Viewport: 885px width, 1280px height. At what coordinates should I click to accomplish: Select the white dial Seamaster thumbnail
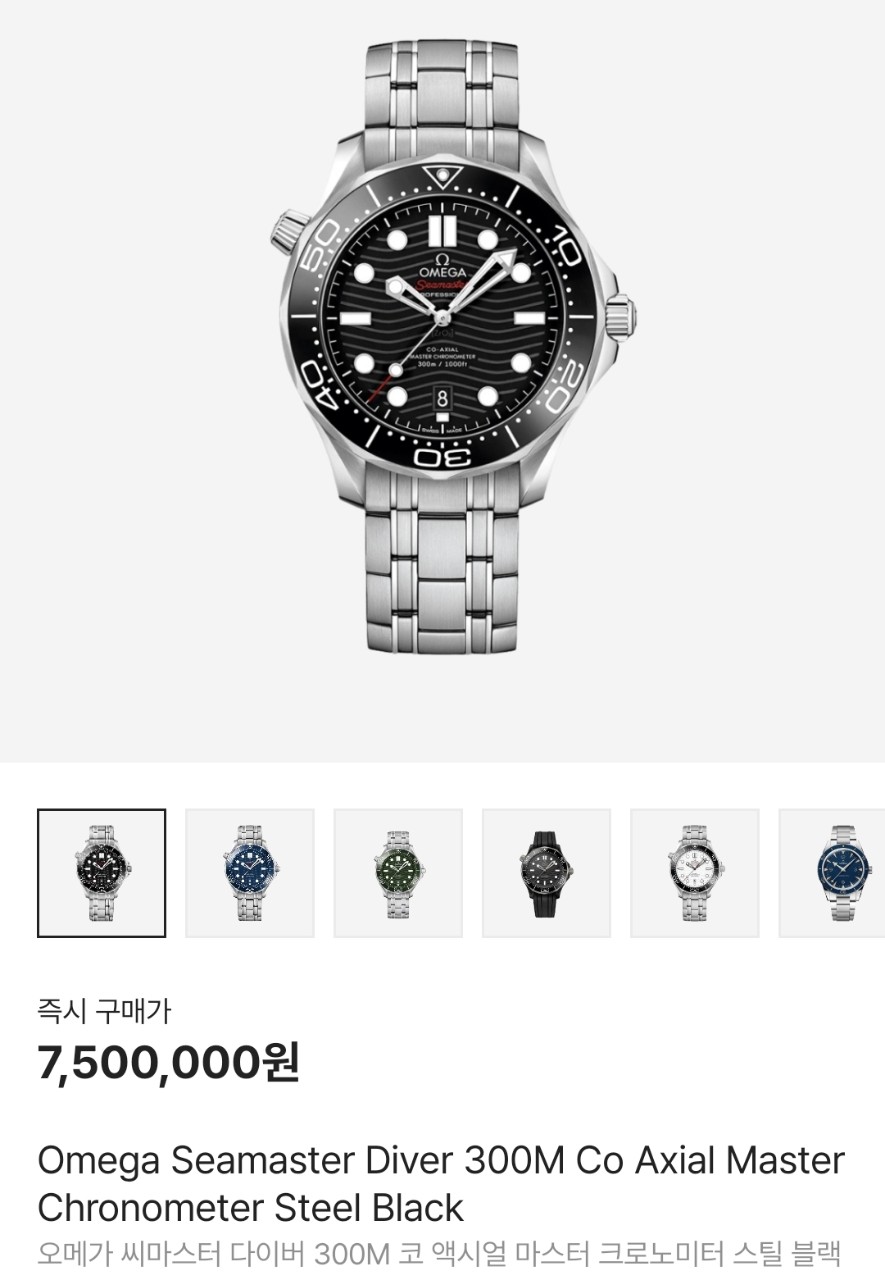[694, 873]
